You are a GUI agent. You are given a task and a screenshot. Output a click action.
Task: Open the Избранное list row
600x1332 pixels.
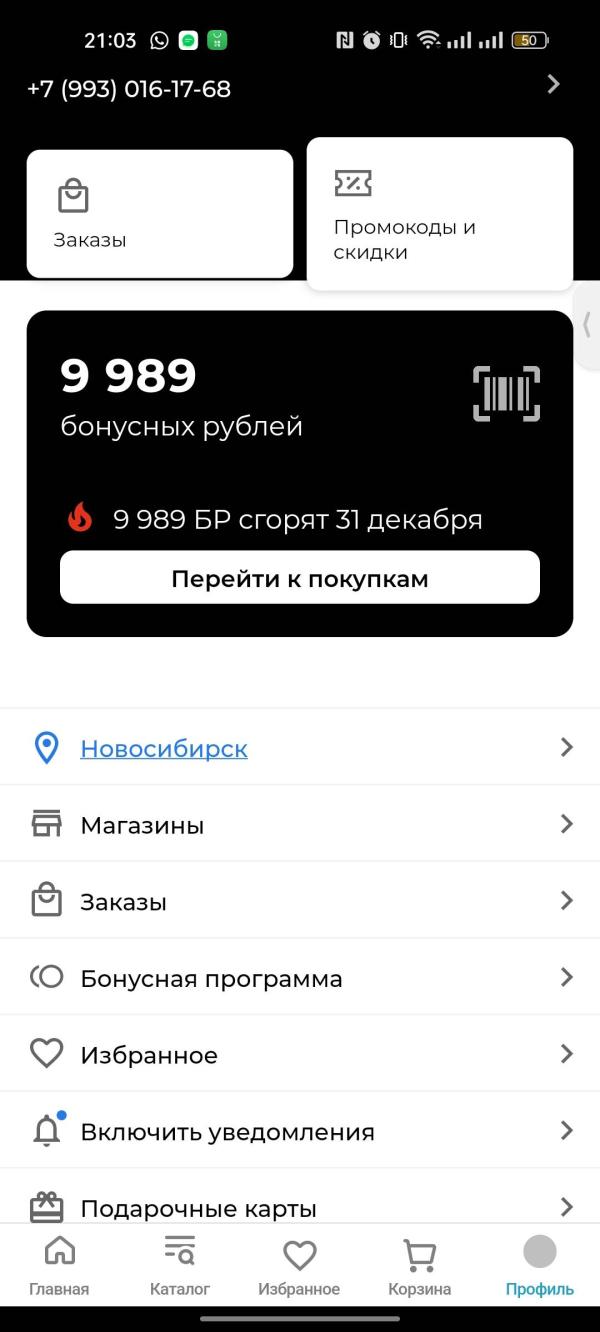point(300,1054)
